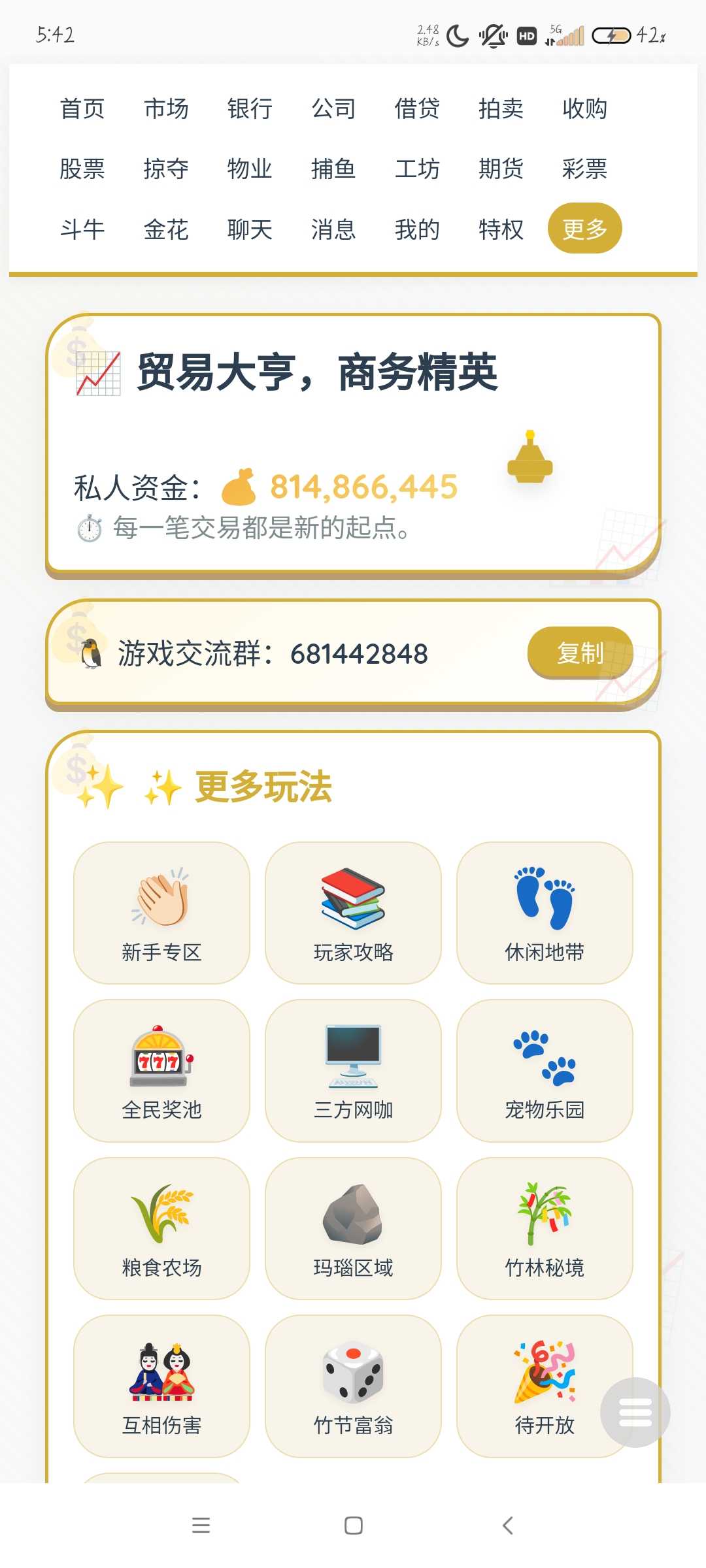Tap the 特权 navigation item
The width and height of the screenshot is (706, 1568).
(x=501, y=229)
